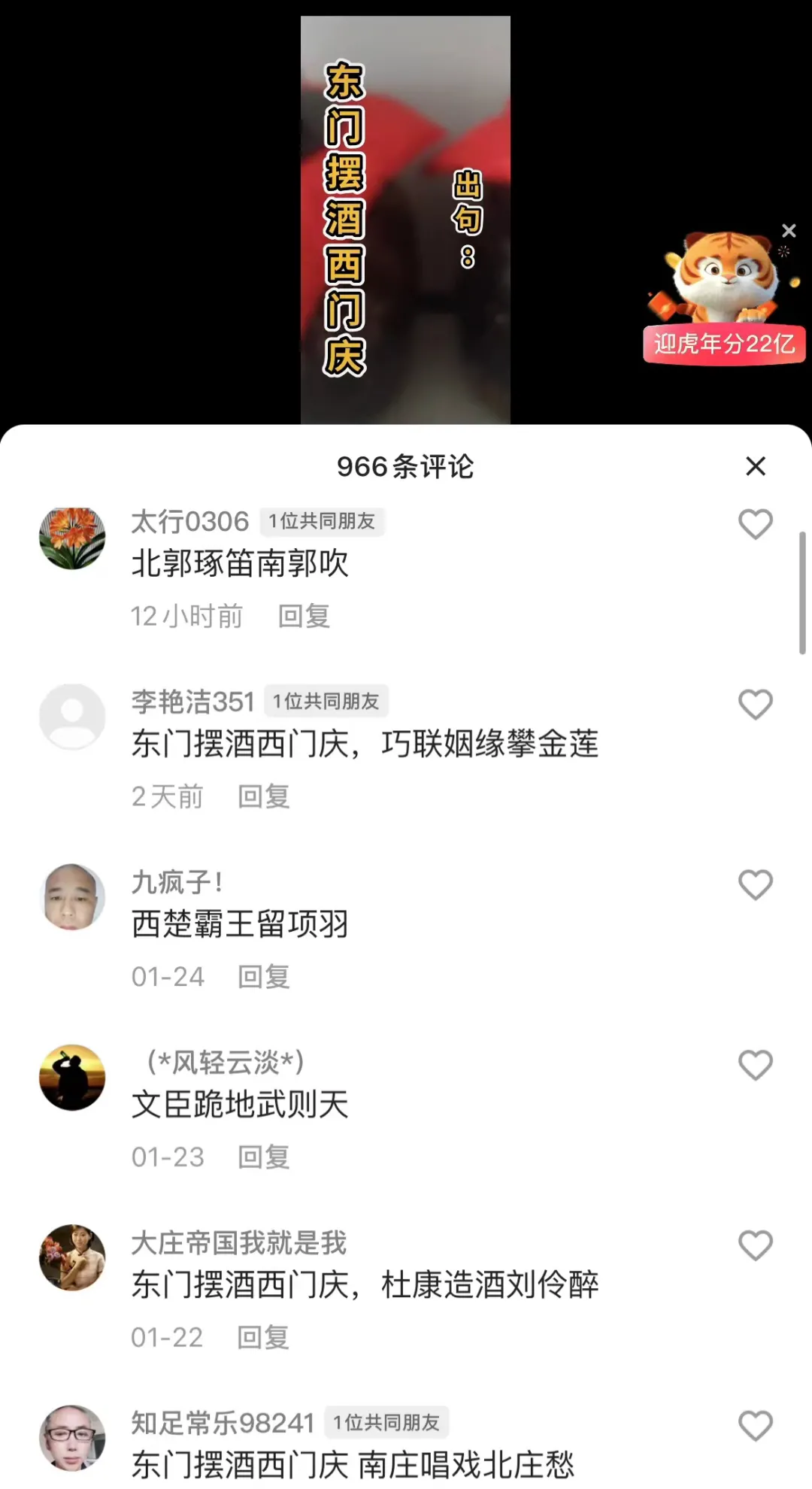Screen dimensions: 812x1489
Task: Reply to 大庄帝国我就是我's comment
Action: coord(263,1338)
